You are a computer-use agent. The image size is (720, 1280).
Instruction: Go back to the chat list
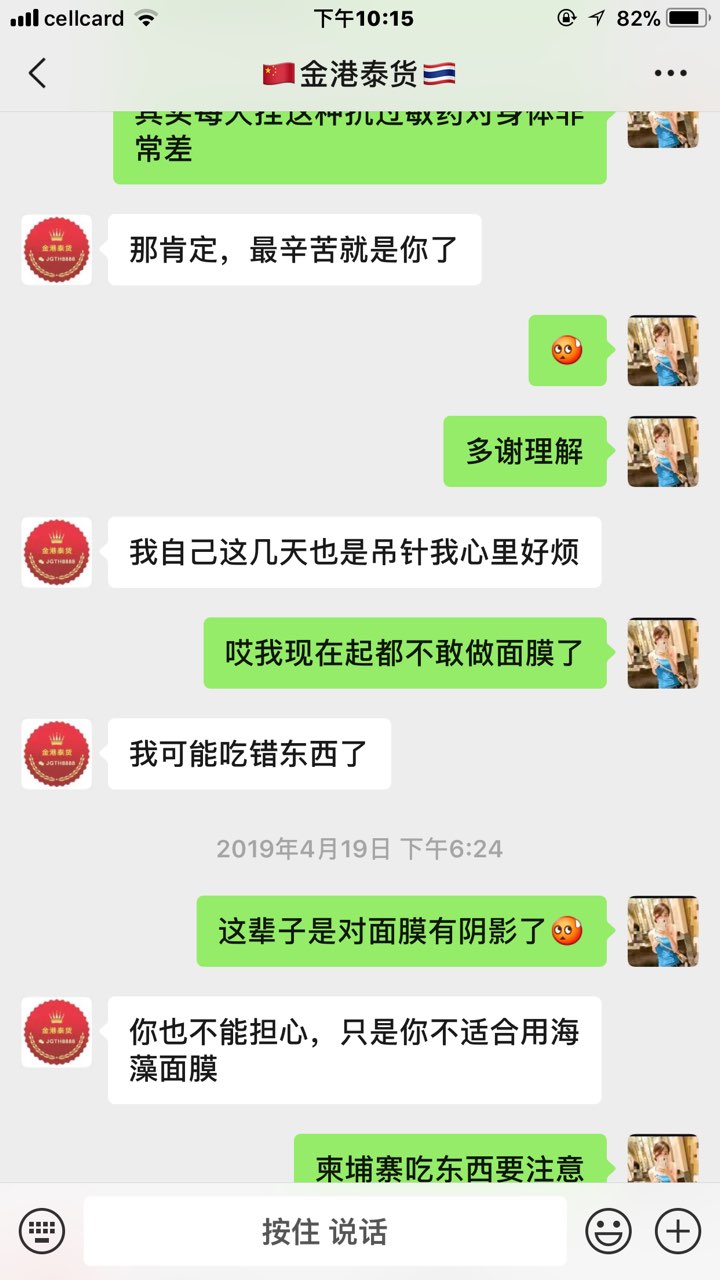point(38,73)
